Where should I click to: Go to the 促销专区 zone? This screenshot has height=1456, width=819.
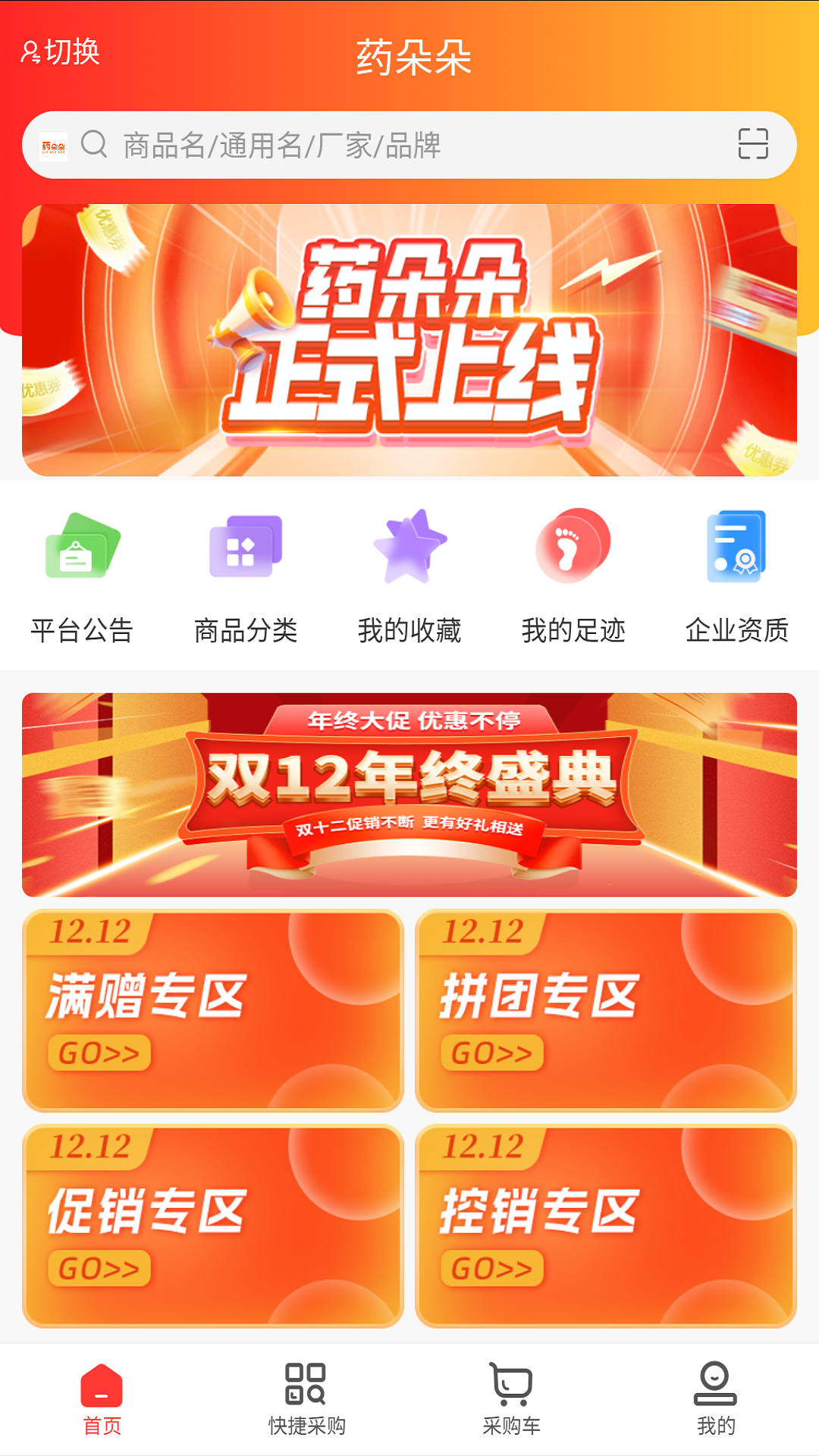(212, 1225)
